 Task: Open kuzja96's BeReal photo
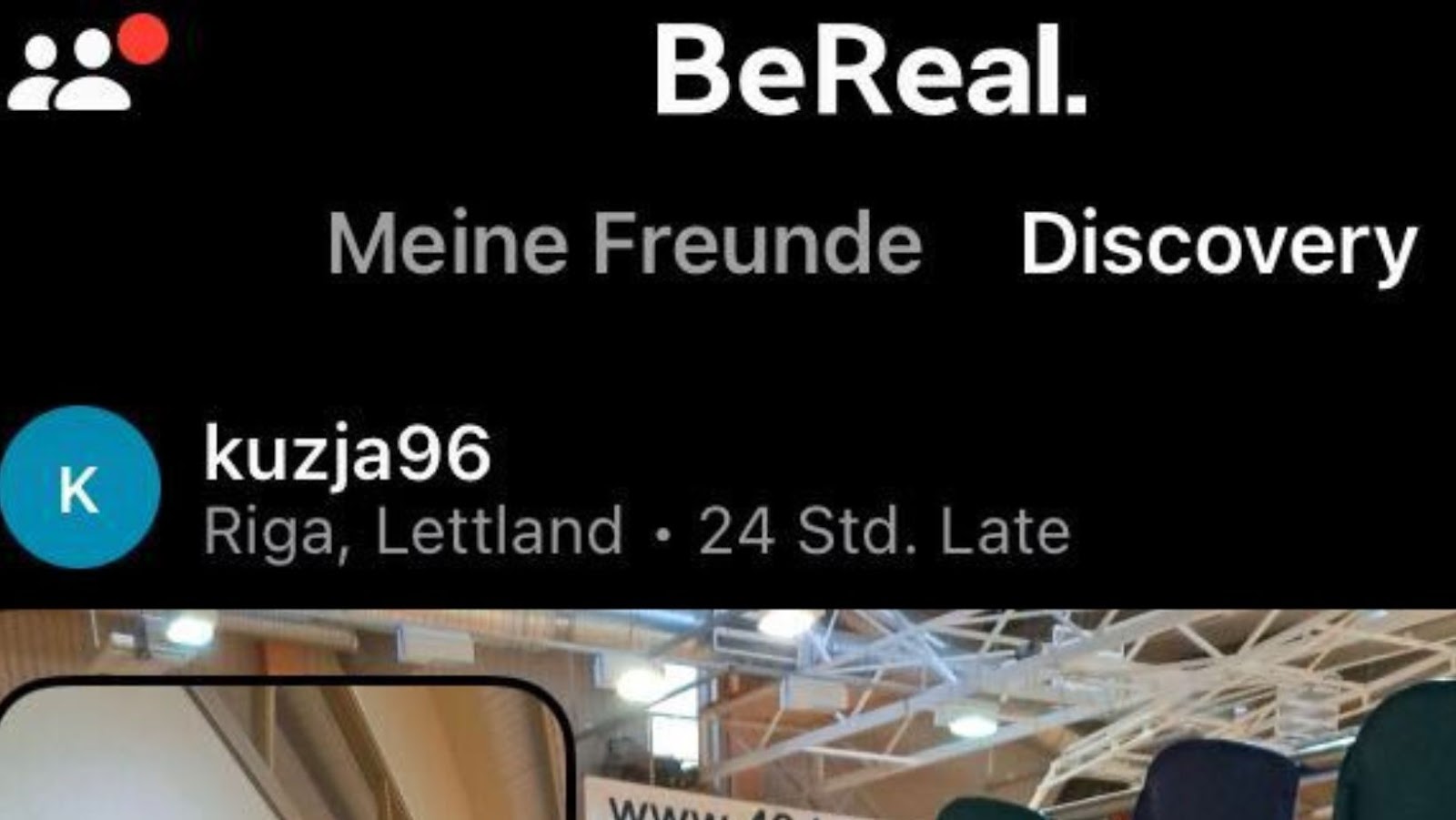(x=1001, y=719)
